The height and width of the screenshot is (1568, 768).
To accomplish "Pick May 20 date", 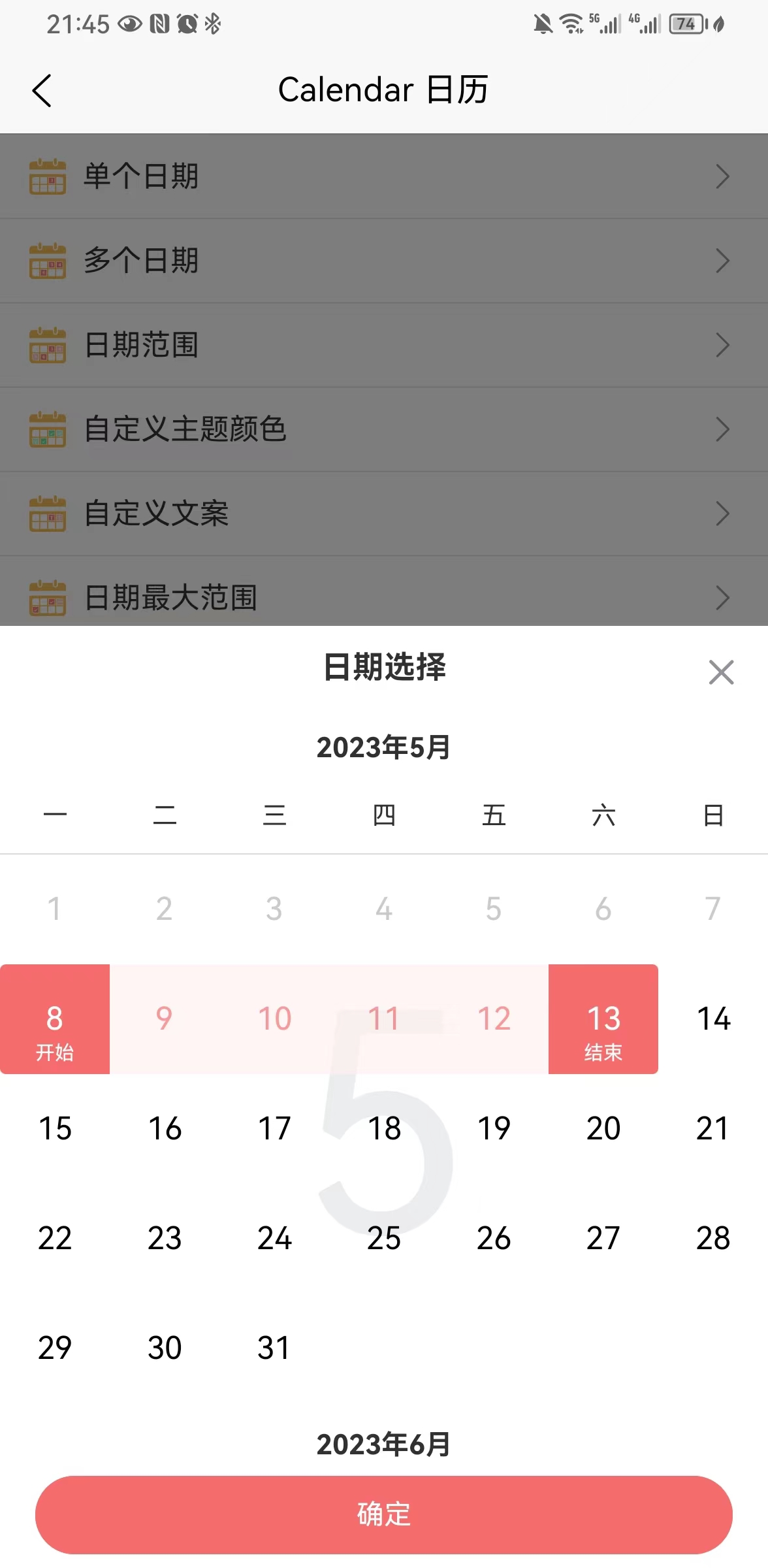I will coord(603,1129).
